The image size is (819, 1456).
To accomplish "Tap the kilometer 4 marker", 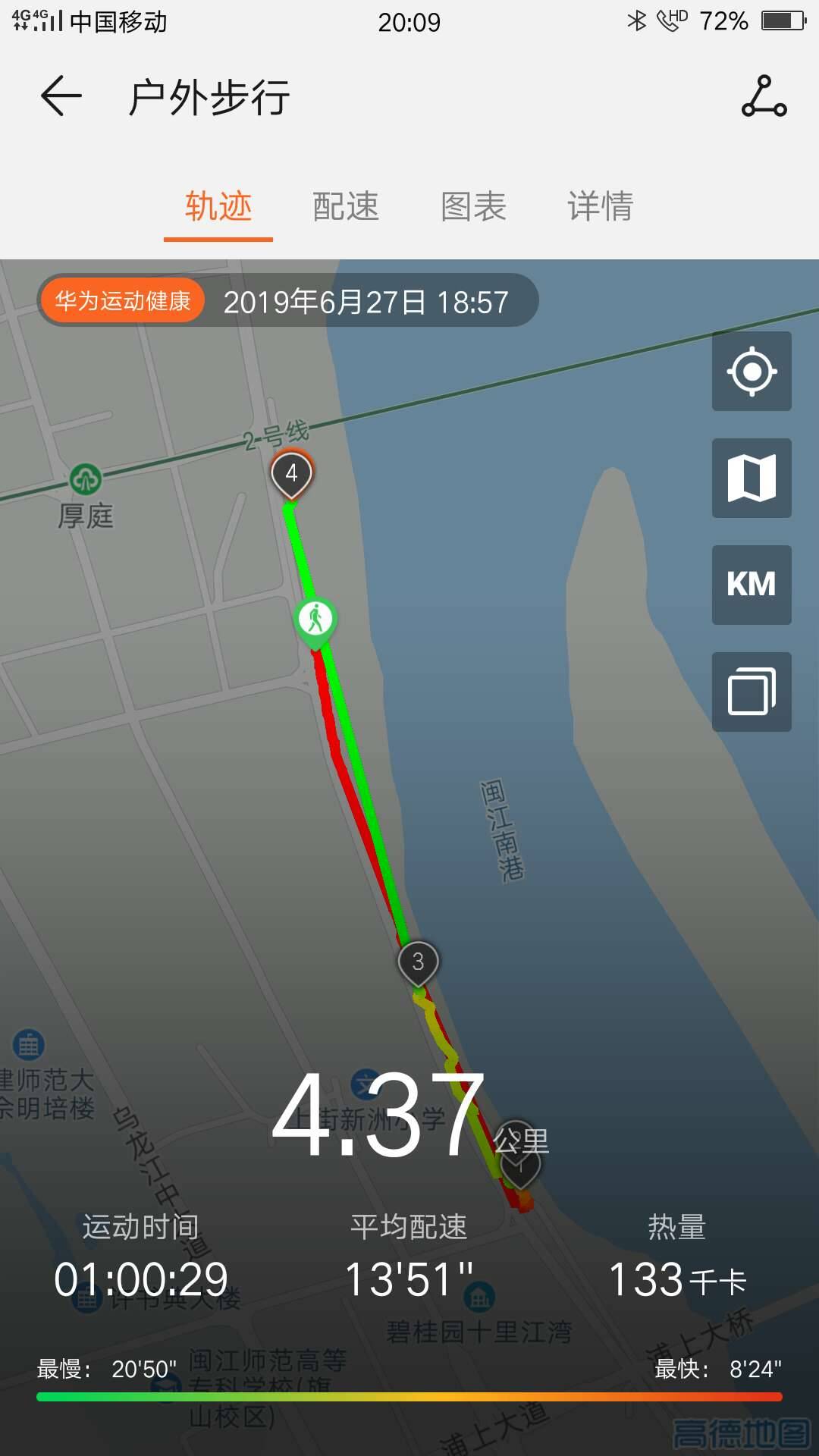I will 291,474.
